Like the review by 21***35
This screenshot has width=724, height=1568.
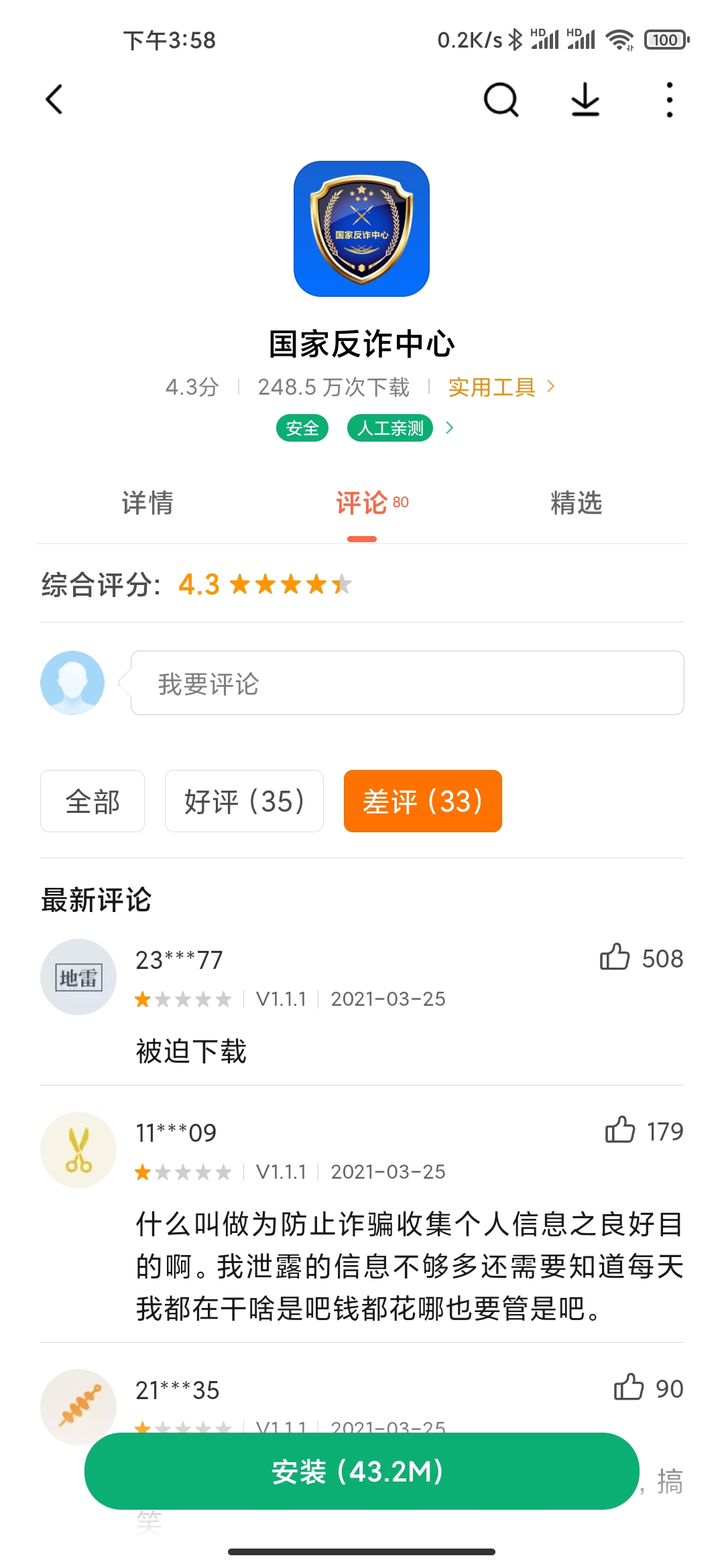(648, 1388)
